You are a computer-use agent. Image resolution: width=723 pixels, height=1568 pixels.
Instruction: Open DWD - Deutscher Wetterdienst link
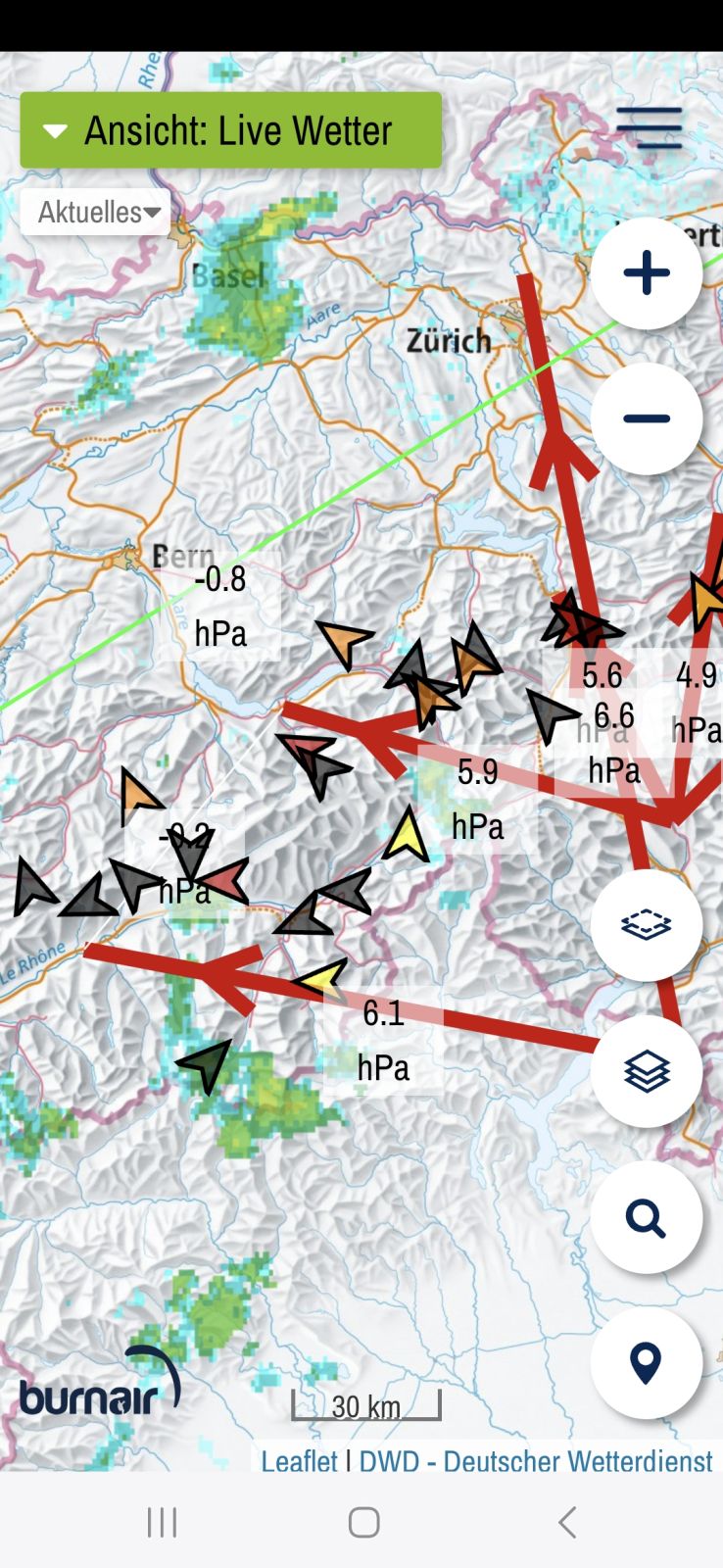point(536,1461)
